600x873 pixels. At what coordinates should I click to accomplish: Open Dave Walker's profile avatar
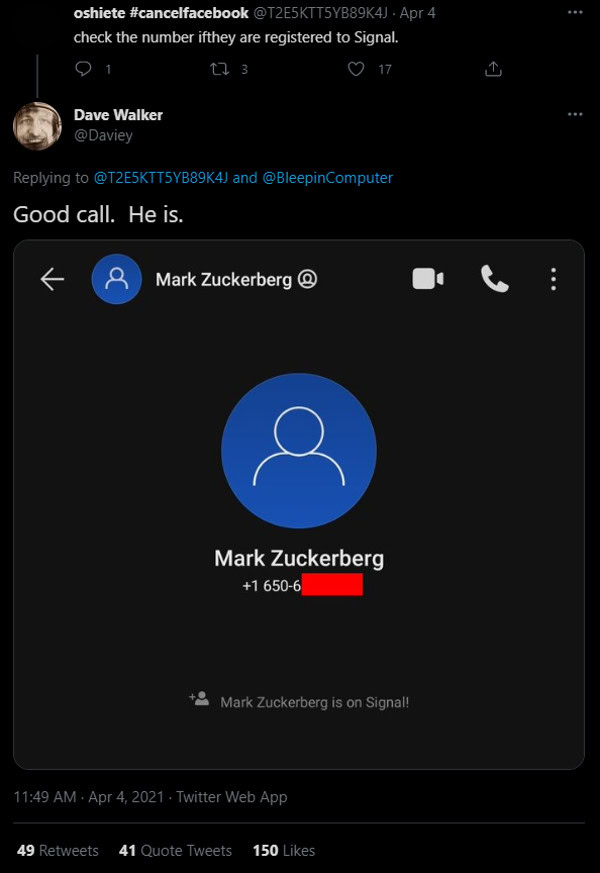pyautogui.click(x=38, y=125)
